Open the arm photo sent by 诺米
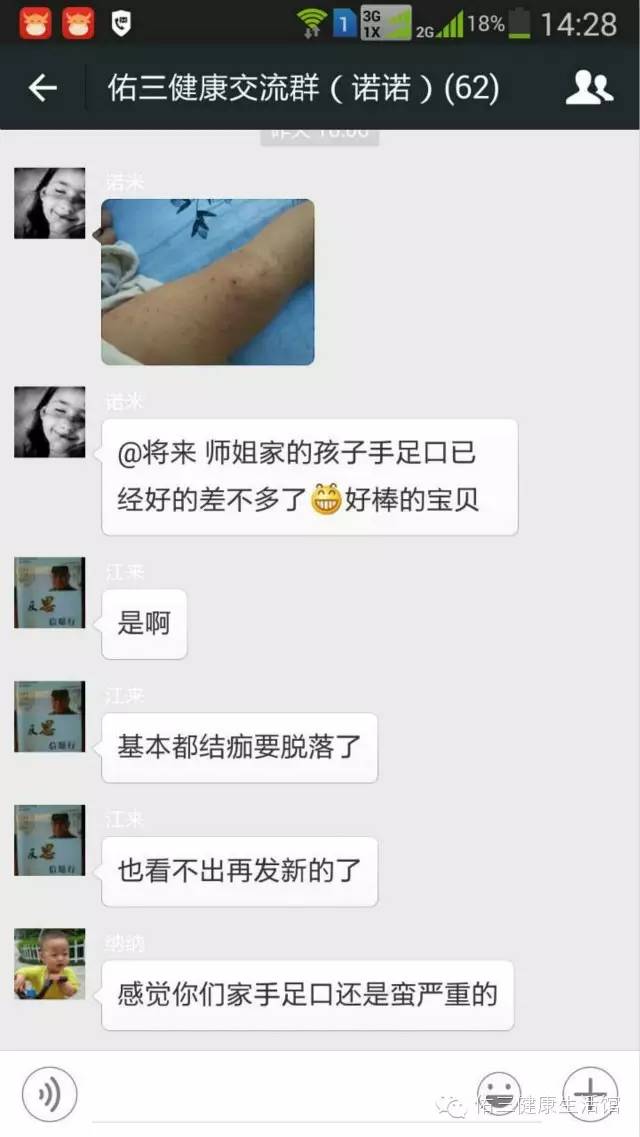This screenshot has height=1137, width=640. coord(208,282)
